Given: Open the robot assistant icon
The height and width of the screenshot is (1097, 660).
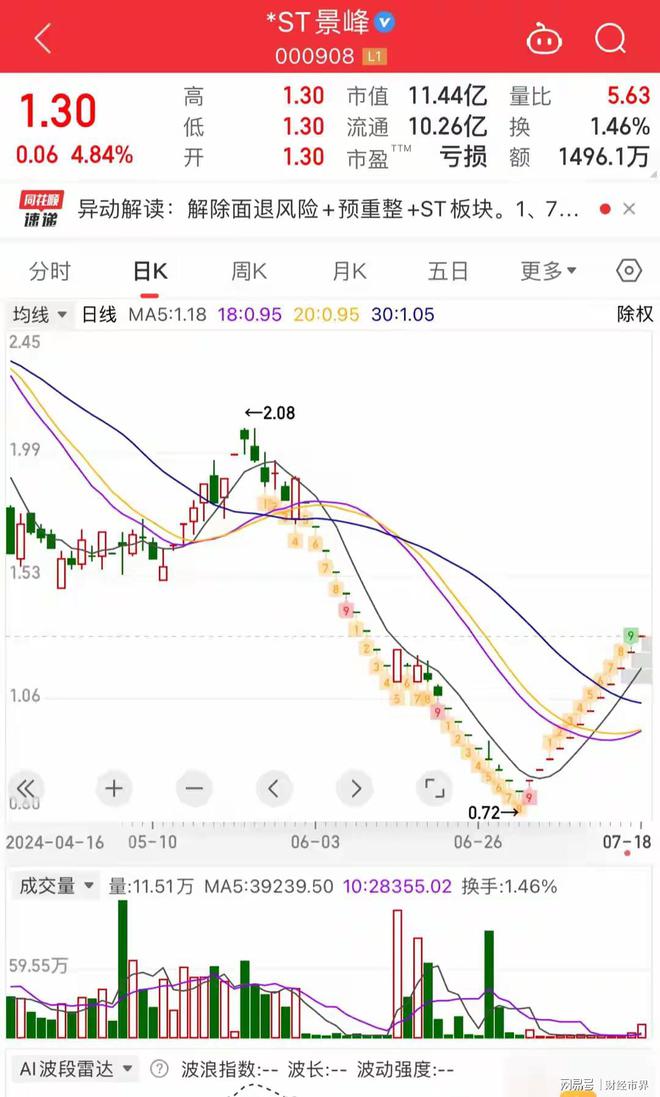Looking at the screenshot, I should 544,38.
